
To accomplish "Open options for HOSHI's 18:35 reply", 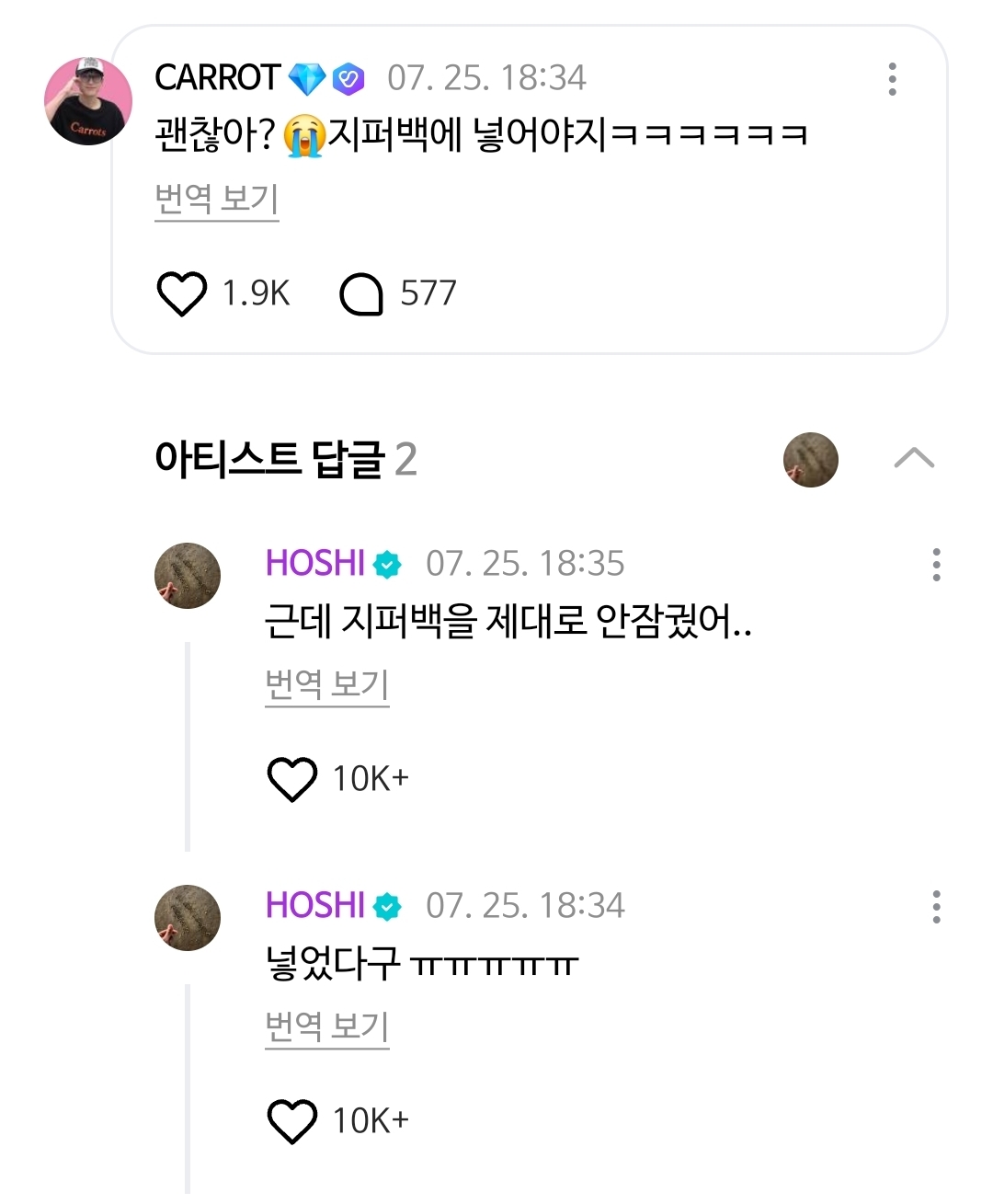I will [x=936, y=565].
